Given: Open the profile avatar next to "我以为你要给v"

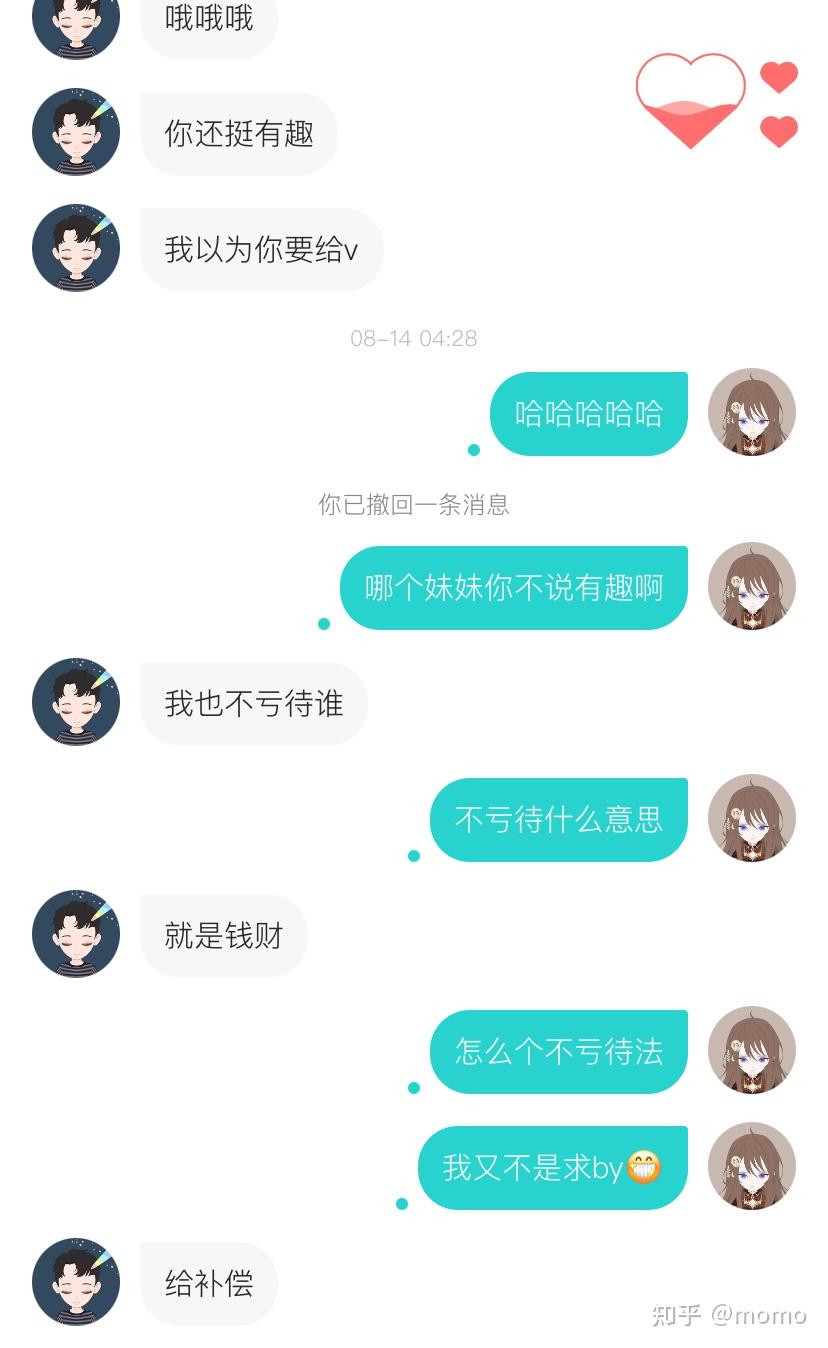Looking at the screenshot, I should pyautogui.click(x=76, y=249).
